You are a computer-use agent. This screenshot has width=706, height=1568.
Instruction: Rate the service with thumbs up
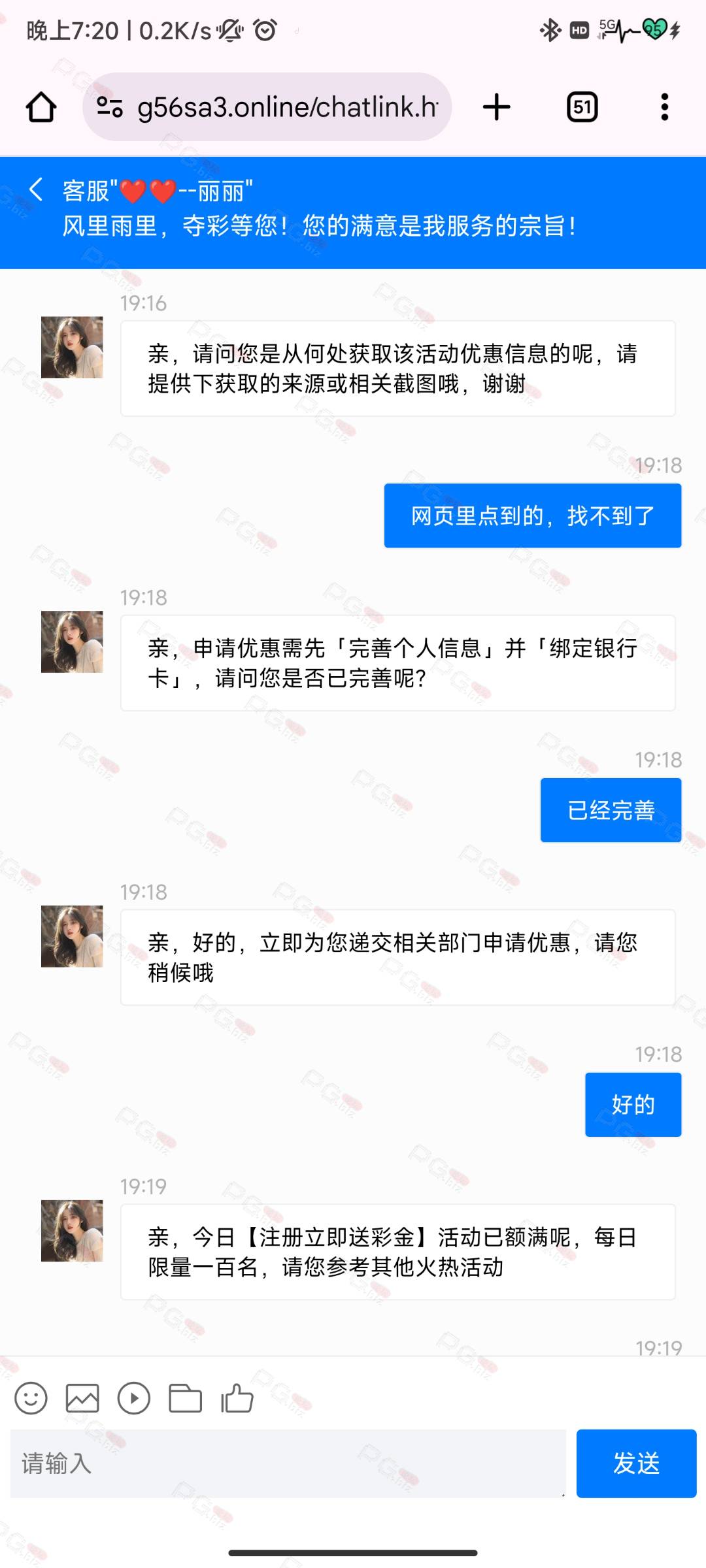point(237,1398)
